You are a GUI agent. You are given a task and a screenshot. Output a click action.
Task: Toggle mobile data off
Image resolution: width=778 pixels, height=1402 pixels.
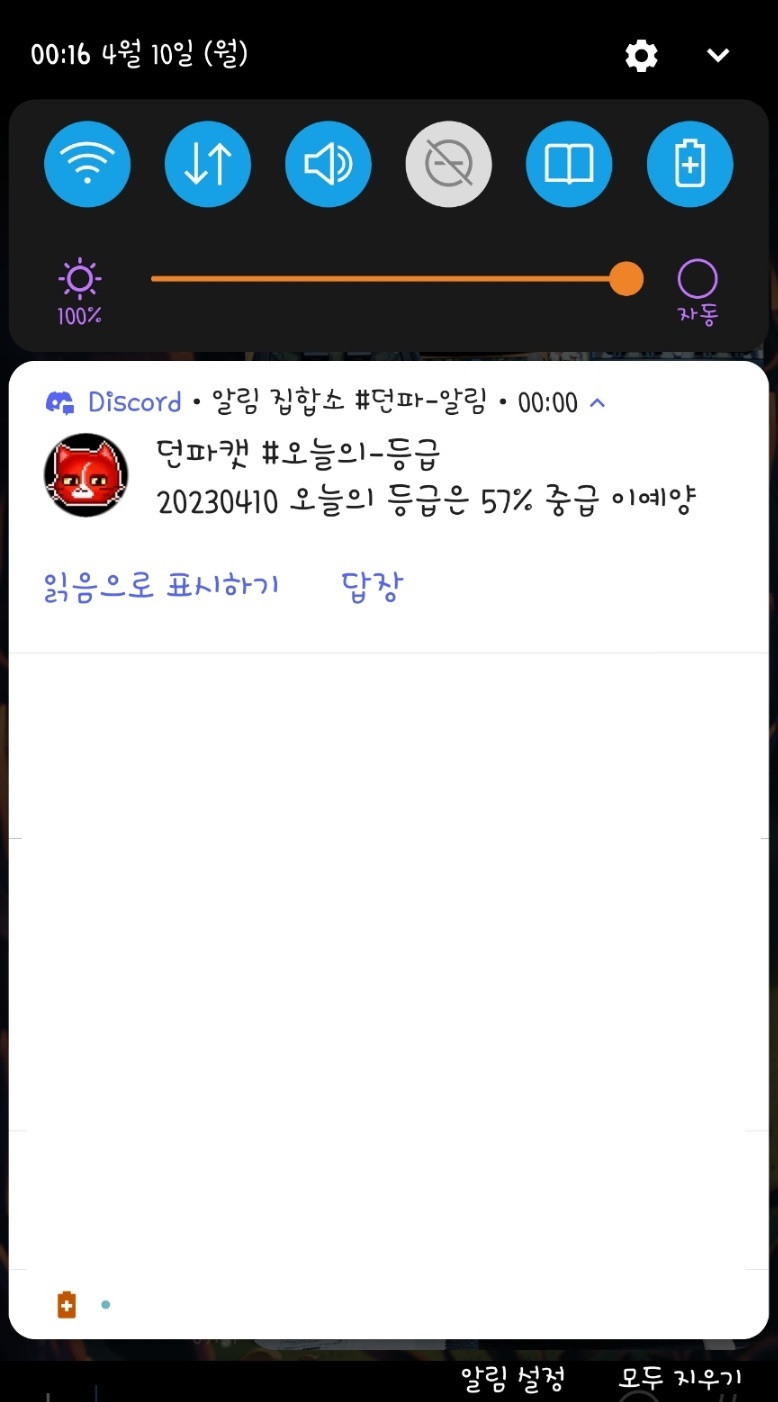[207, 164]
